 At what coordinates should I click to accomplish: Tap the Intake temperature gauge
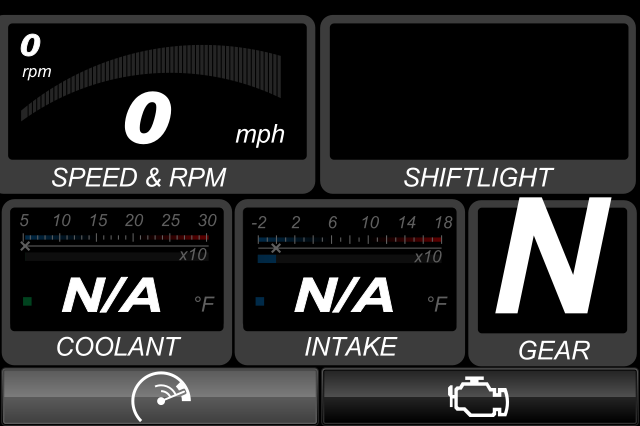tap(349, 282)
